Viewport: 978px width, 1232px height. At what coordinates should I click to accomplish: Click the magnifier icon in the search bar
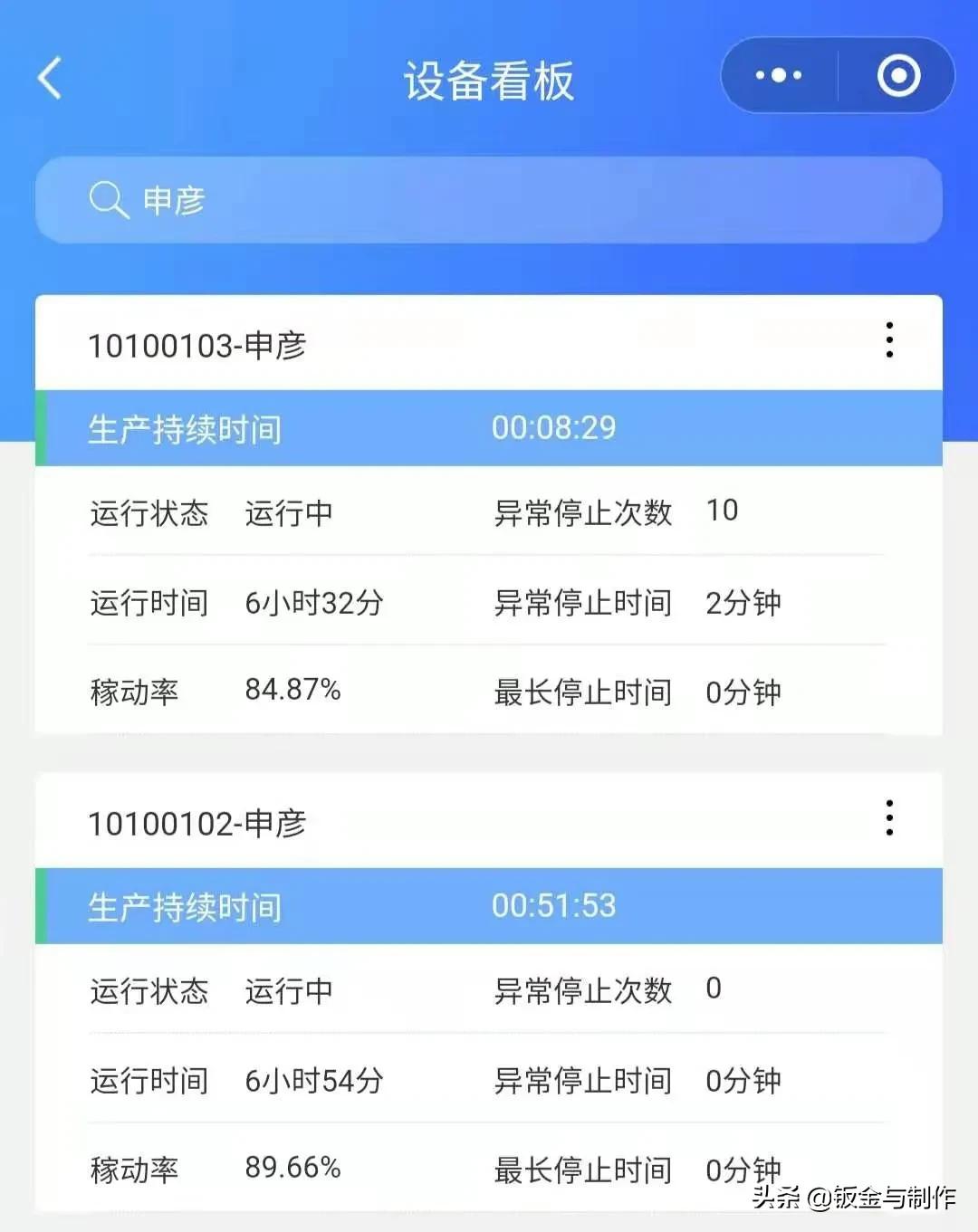[x=109, y=201]
